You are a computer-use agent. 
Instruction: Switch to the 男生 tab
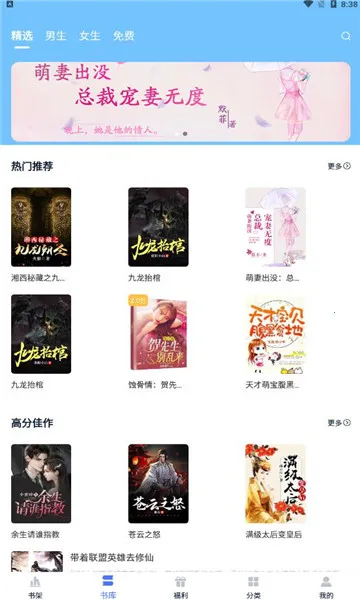pos(56,36)
